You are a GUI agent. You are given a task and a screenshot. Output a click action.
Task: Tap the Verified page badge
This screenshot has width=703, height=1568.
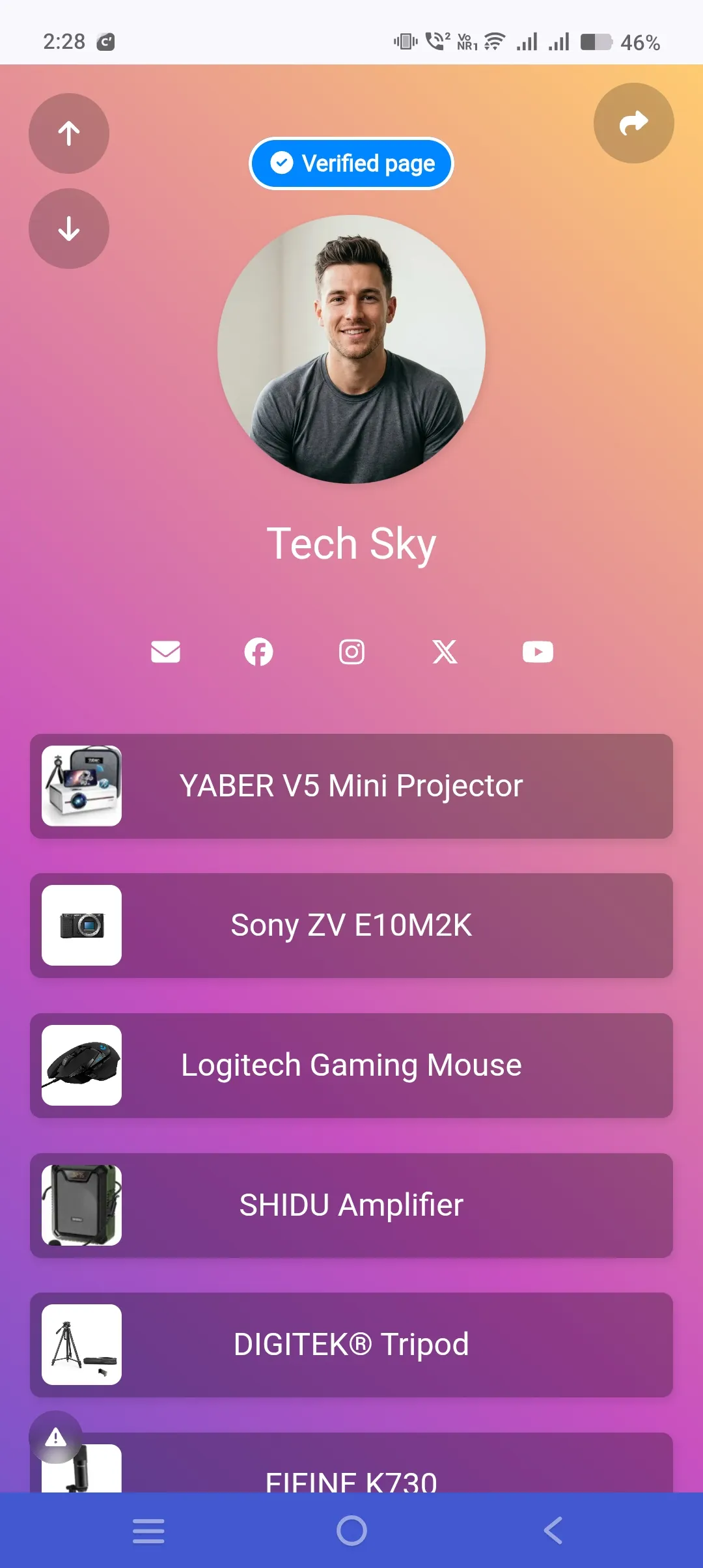point(351,163)
